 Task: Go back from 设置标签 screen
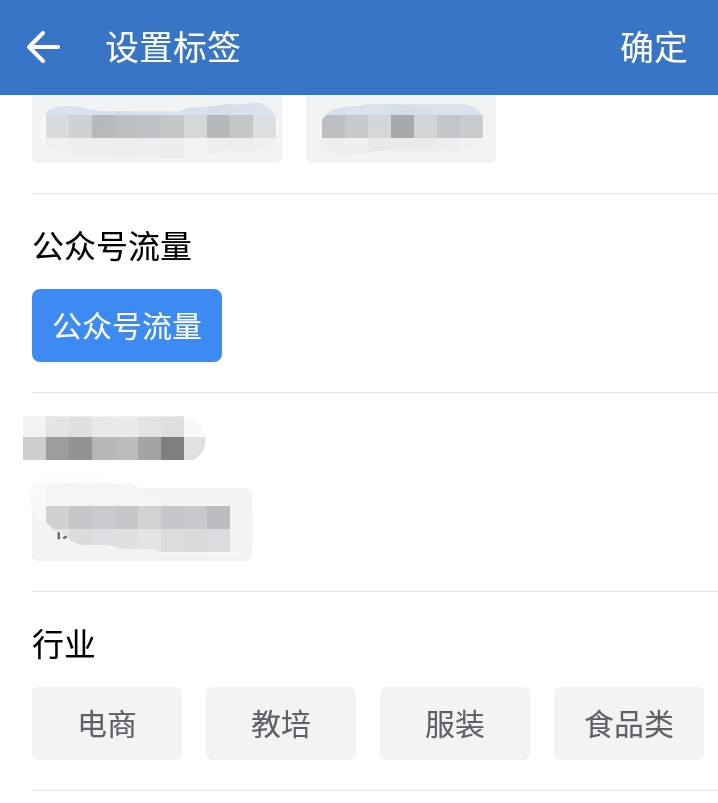click(x=43, y=47)
